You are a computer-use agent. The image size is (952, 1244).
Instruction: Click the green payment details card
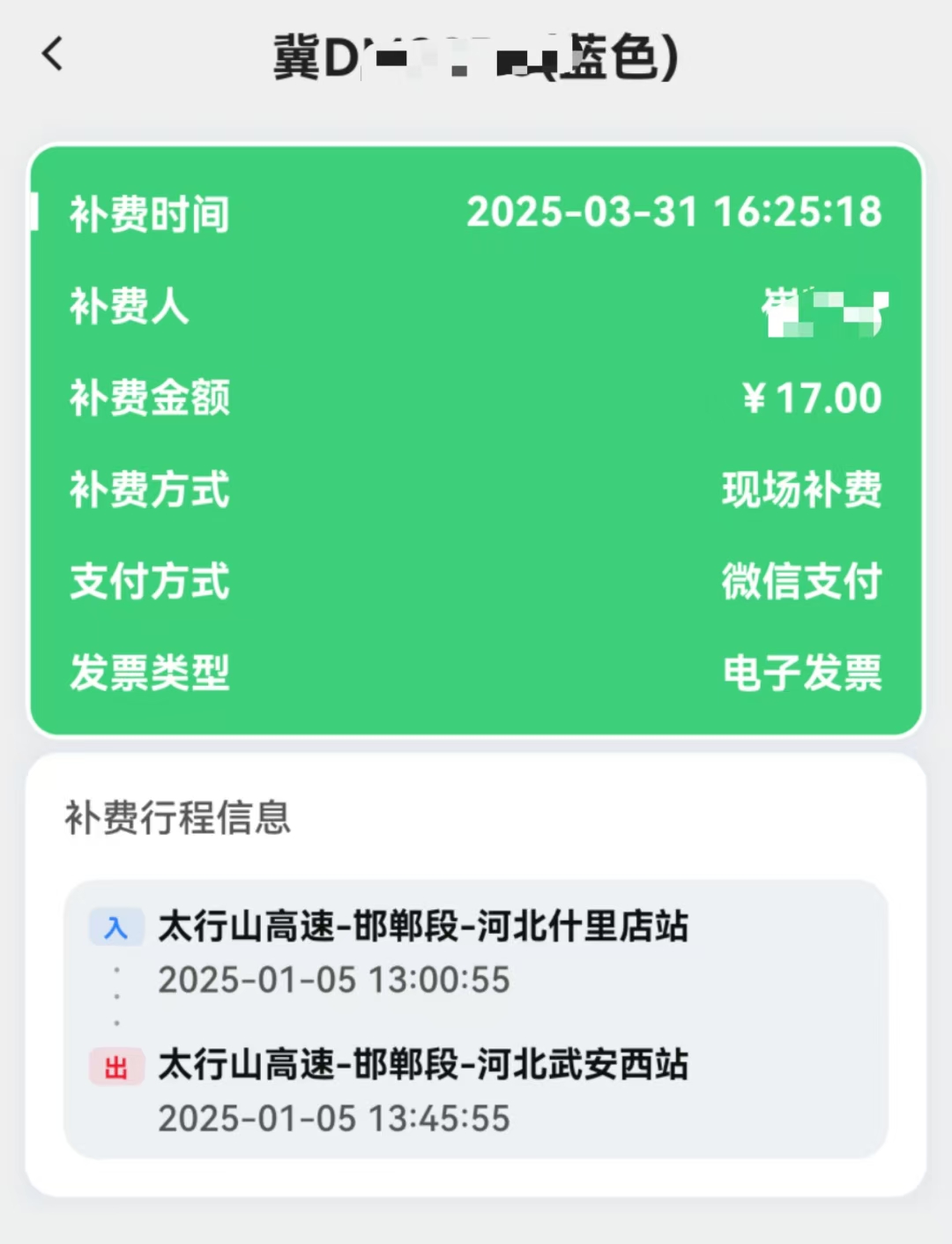pyautogui.click(x=476, y=441)
